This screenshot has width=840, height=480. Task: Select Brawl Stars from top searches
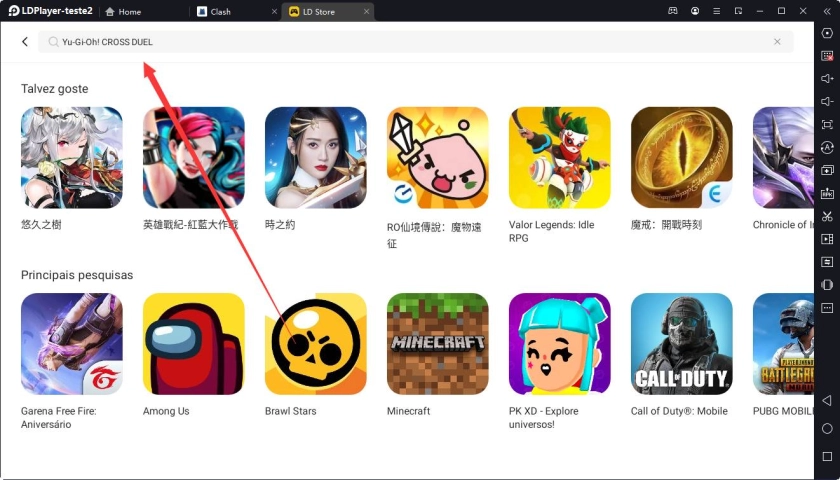[x=315, y=343]
